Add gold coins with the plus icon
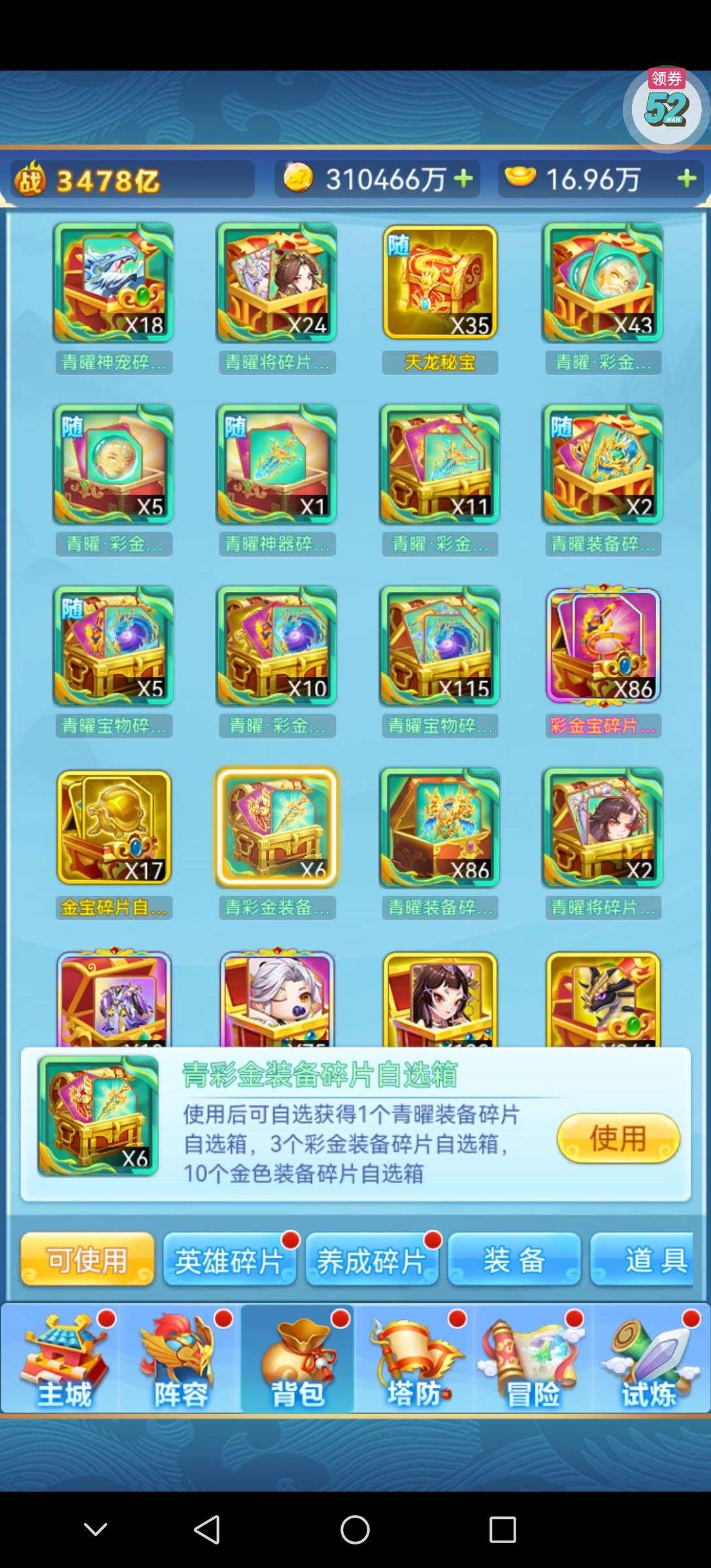 pos(463,178)
